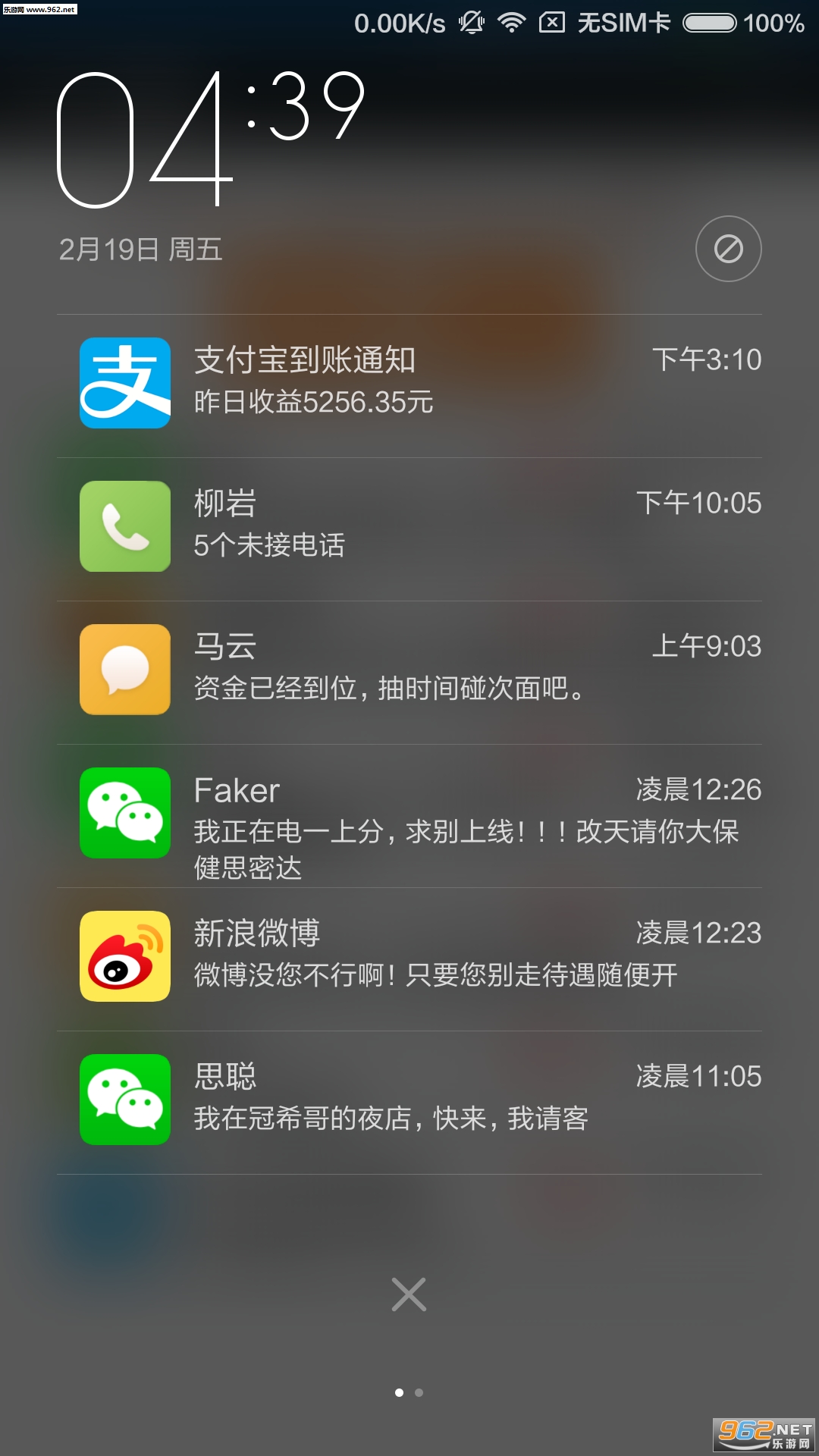Open the 新浪微博 notification
The width and height of the screenshot is (819, 1456).
(409, 959)
